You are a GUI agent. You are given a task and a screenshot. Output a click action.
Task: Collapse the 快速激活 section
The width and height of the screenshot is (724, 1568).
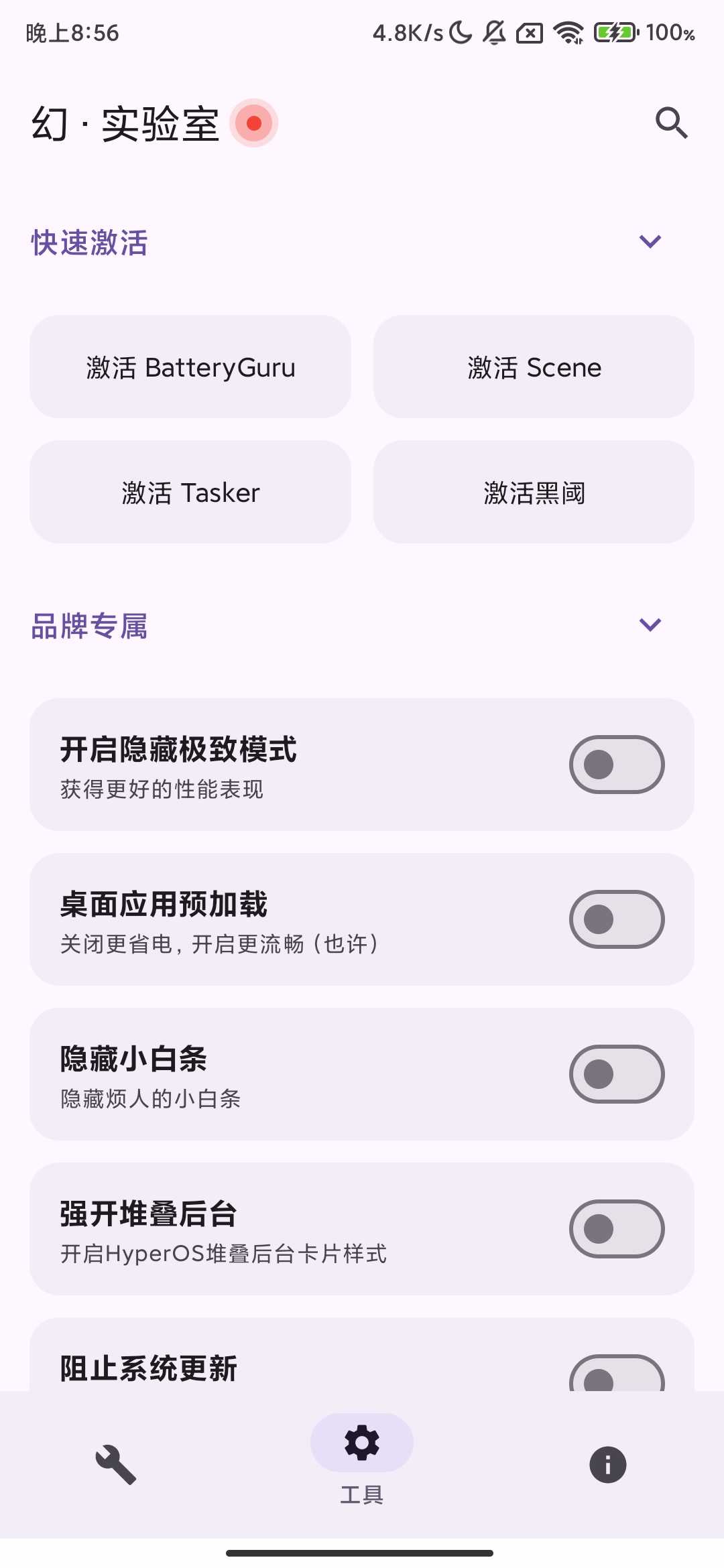(649, 241)
